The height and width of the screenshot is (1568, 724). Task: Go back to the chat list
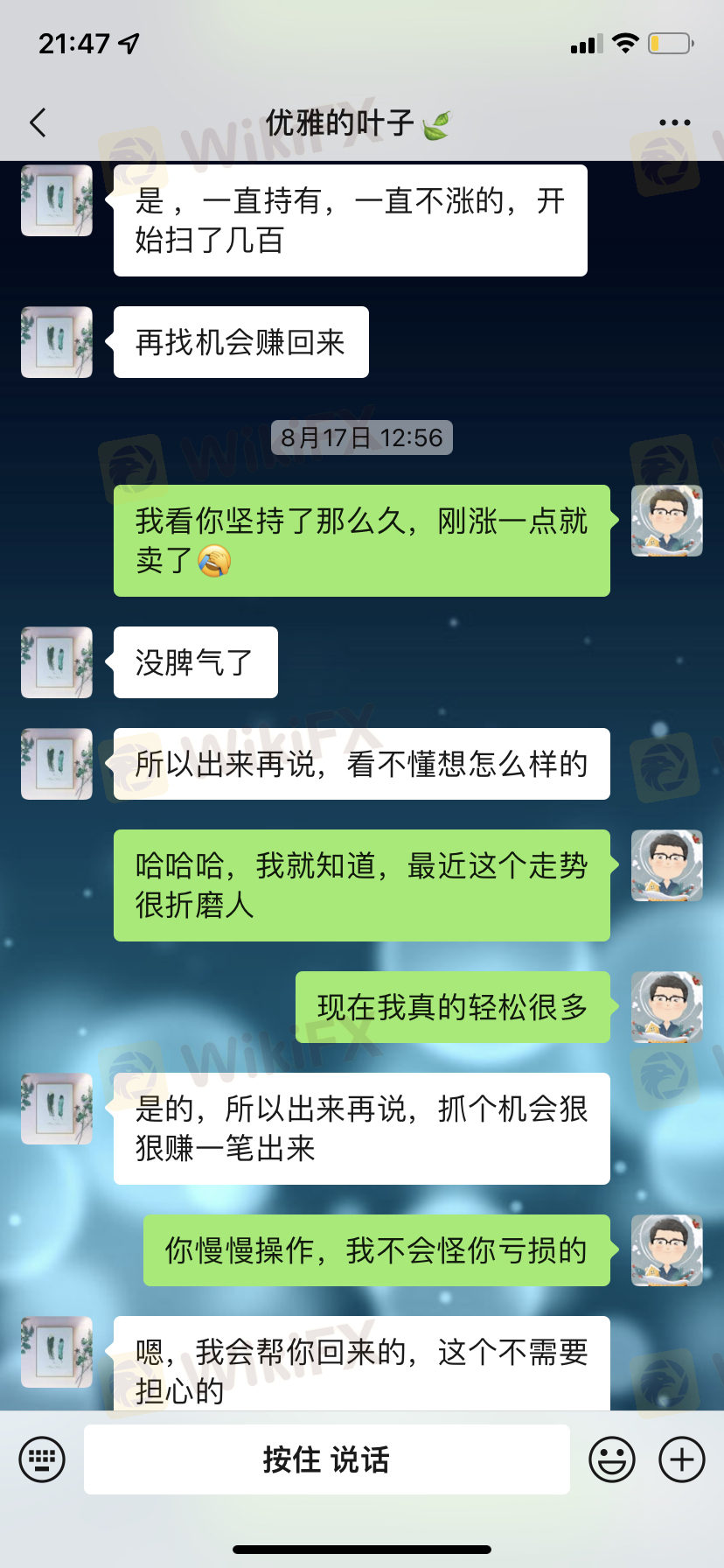38,122
